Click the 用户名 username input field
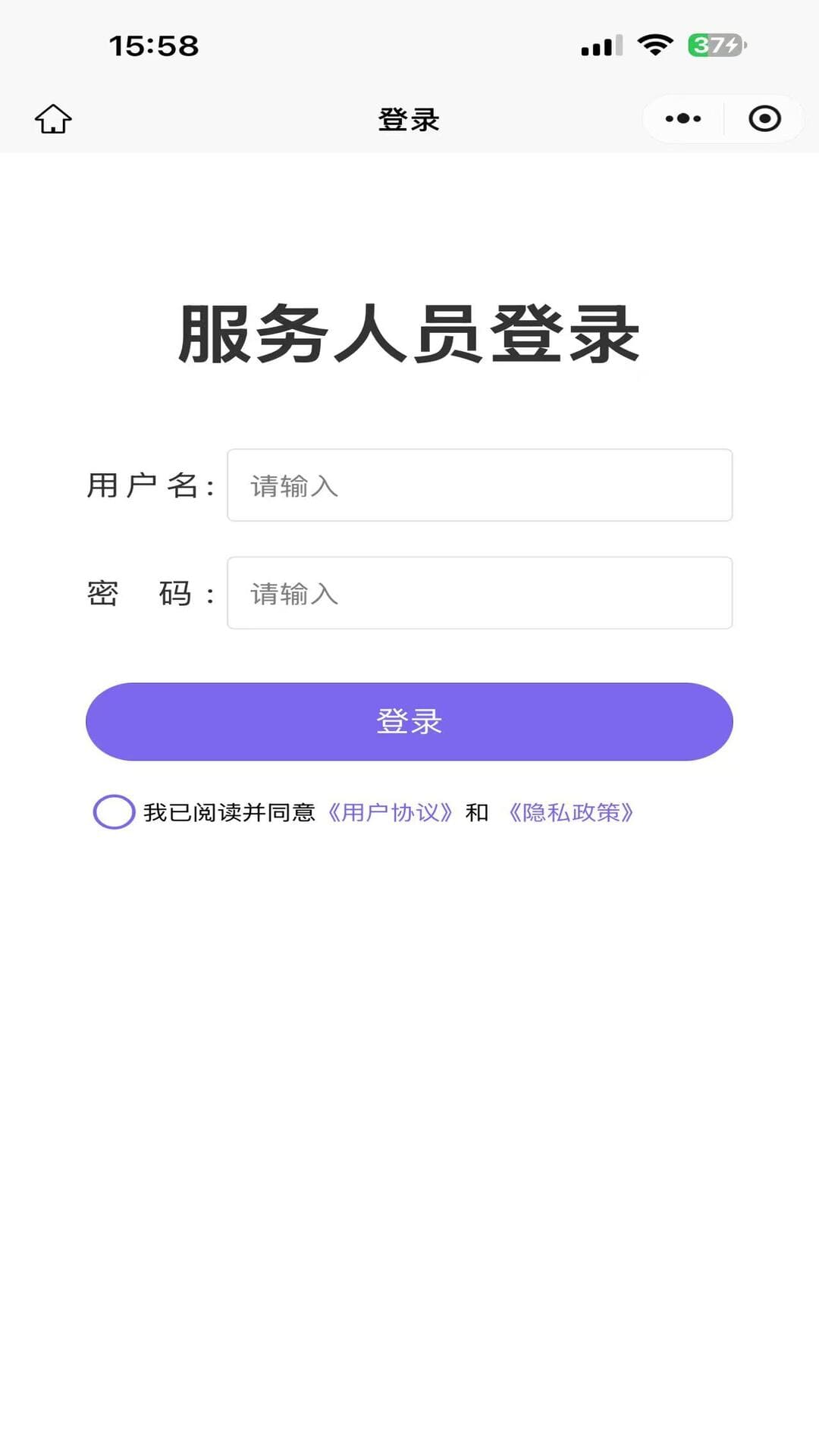Image resolution: width=819 pixels, height=1456 pixels. click(x=479, y=485)
